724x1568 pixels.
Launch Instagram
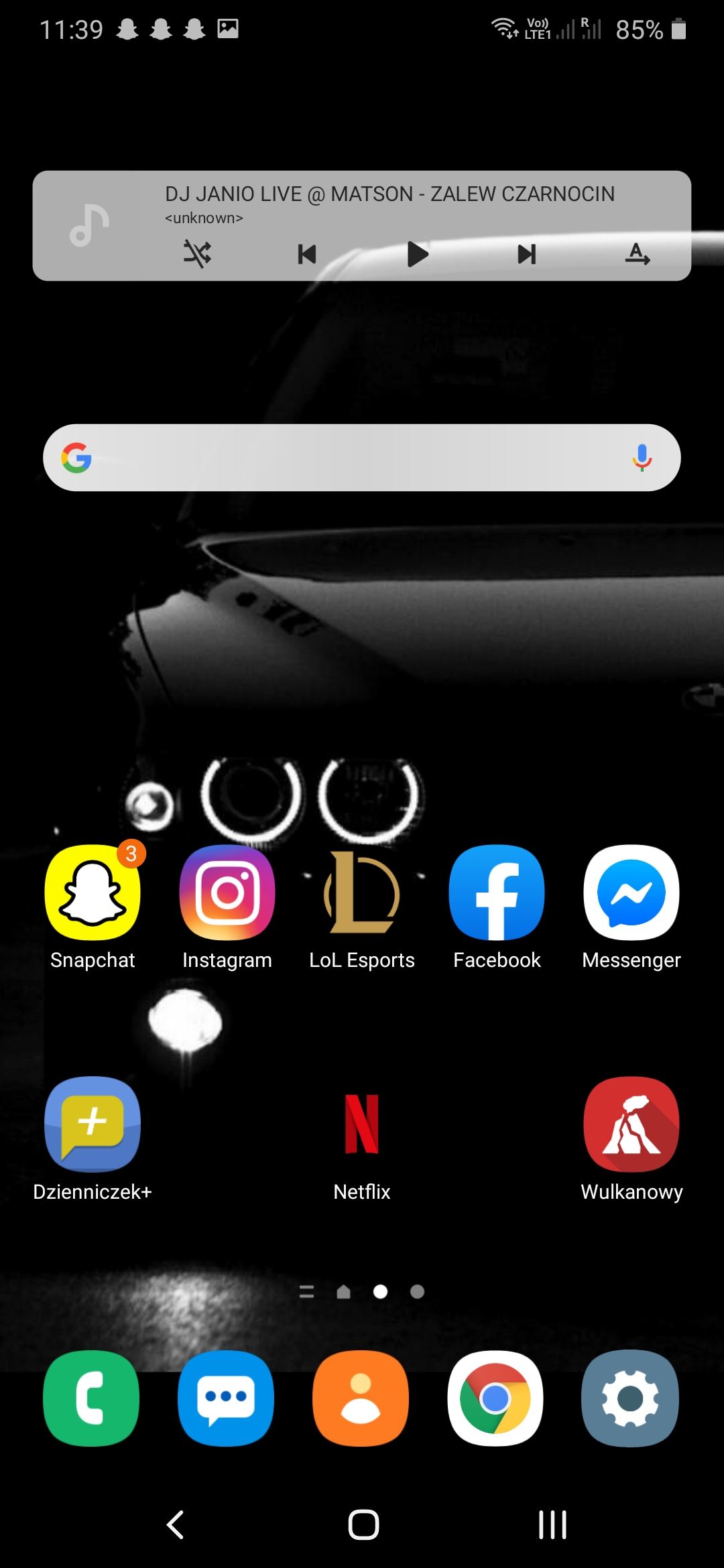click(x=227, y=893)
